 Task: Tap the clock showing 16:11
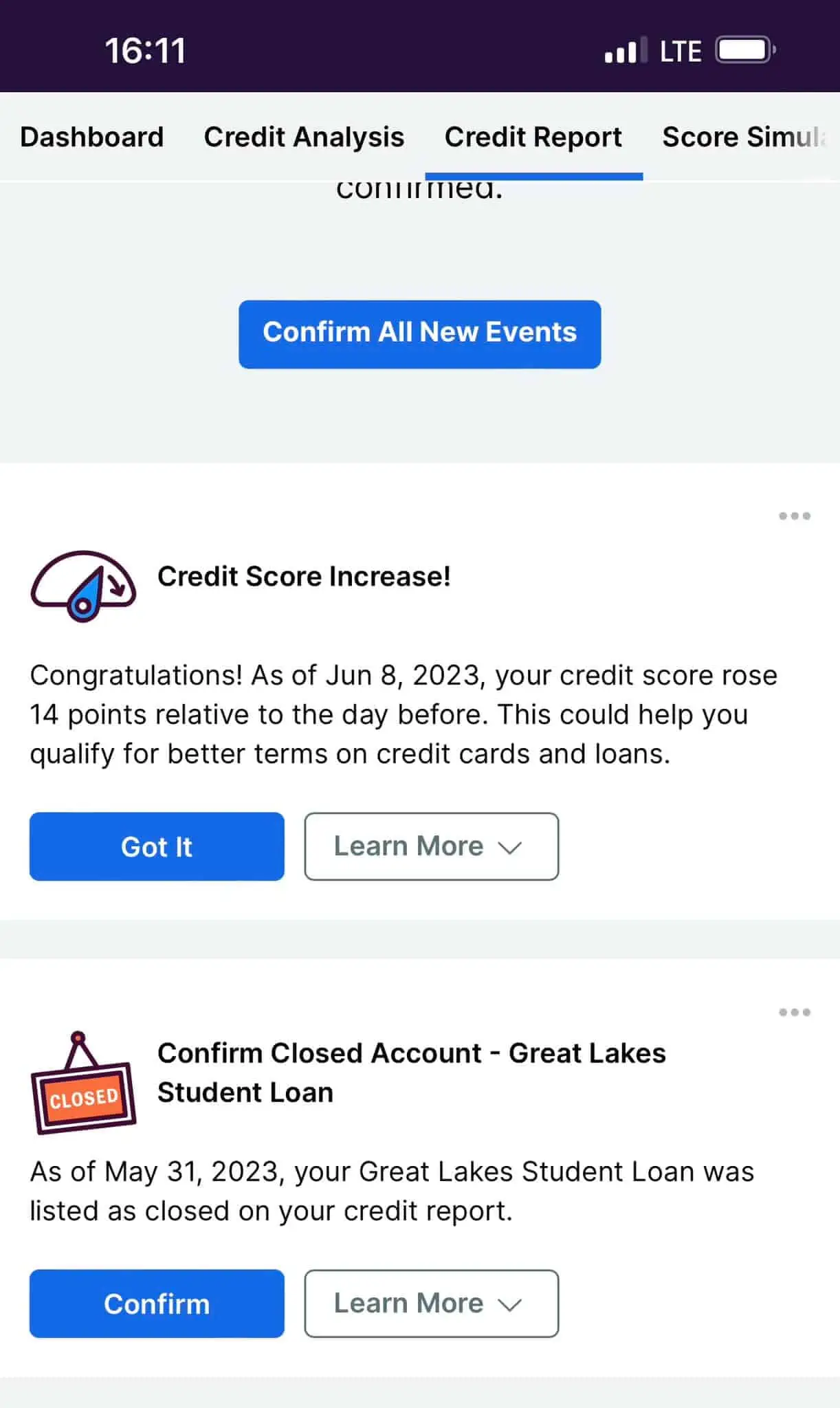[146, 49]
